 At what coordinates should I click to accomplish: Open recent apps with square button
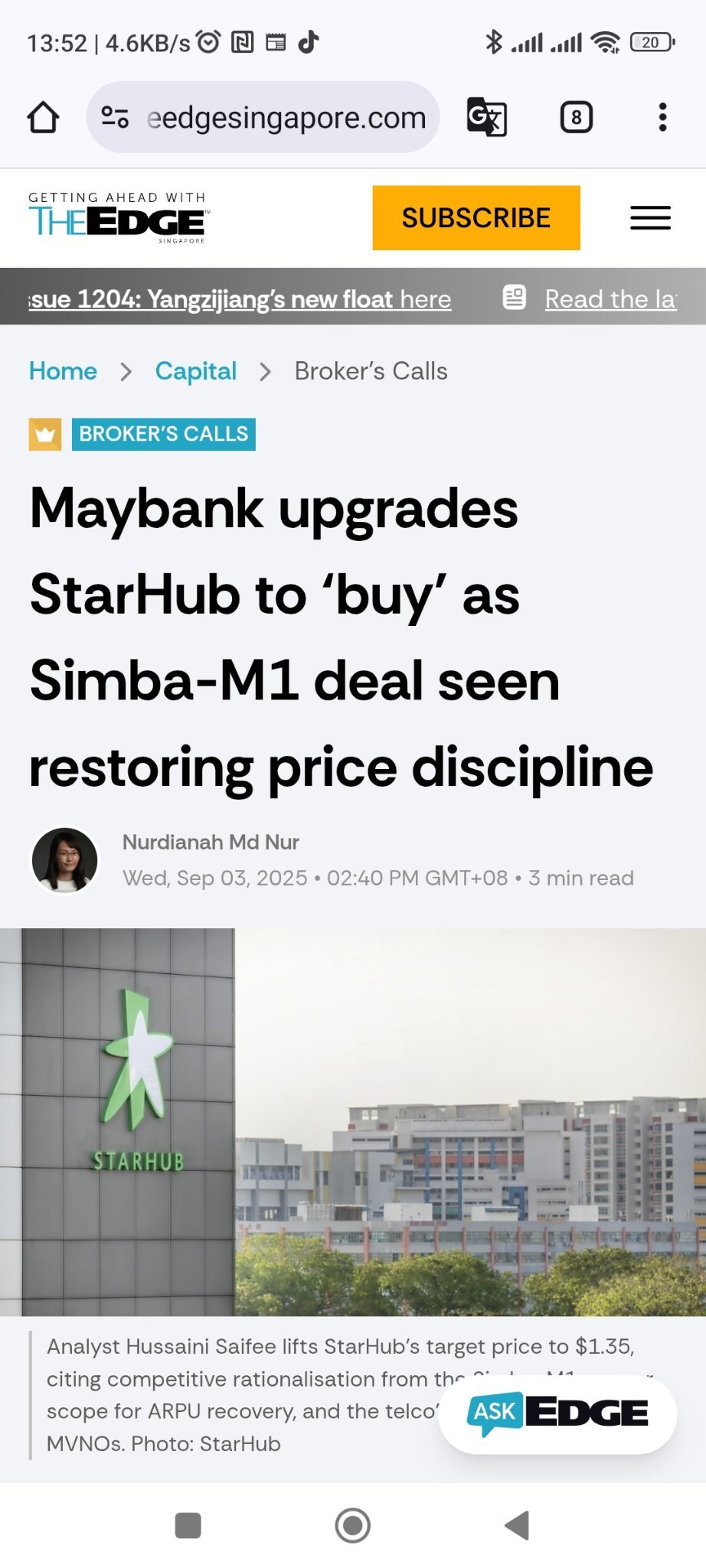tap(188, 1525)
